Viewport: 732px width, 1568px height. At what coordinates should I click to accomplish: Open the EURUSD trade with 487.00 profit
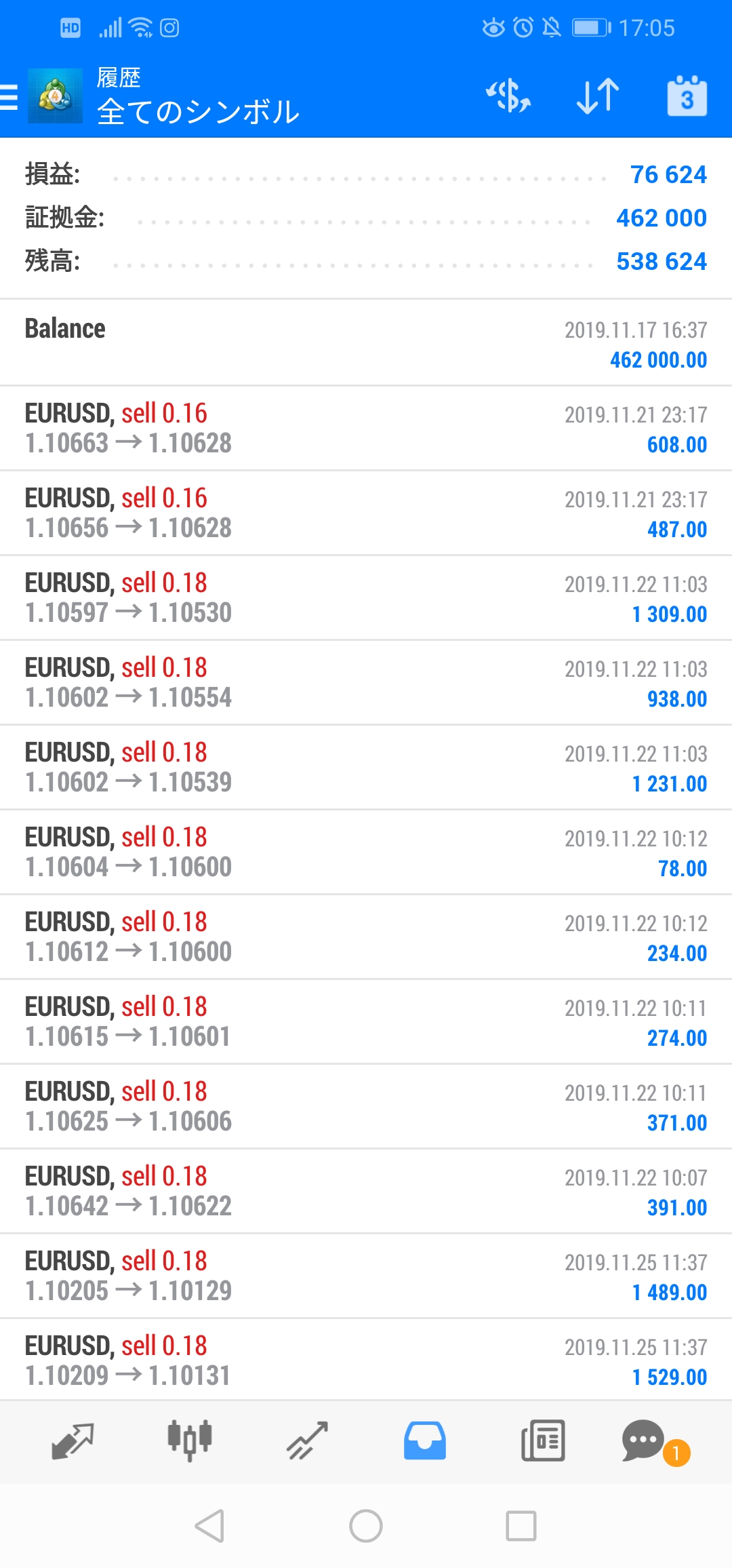pos(366,513)
